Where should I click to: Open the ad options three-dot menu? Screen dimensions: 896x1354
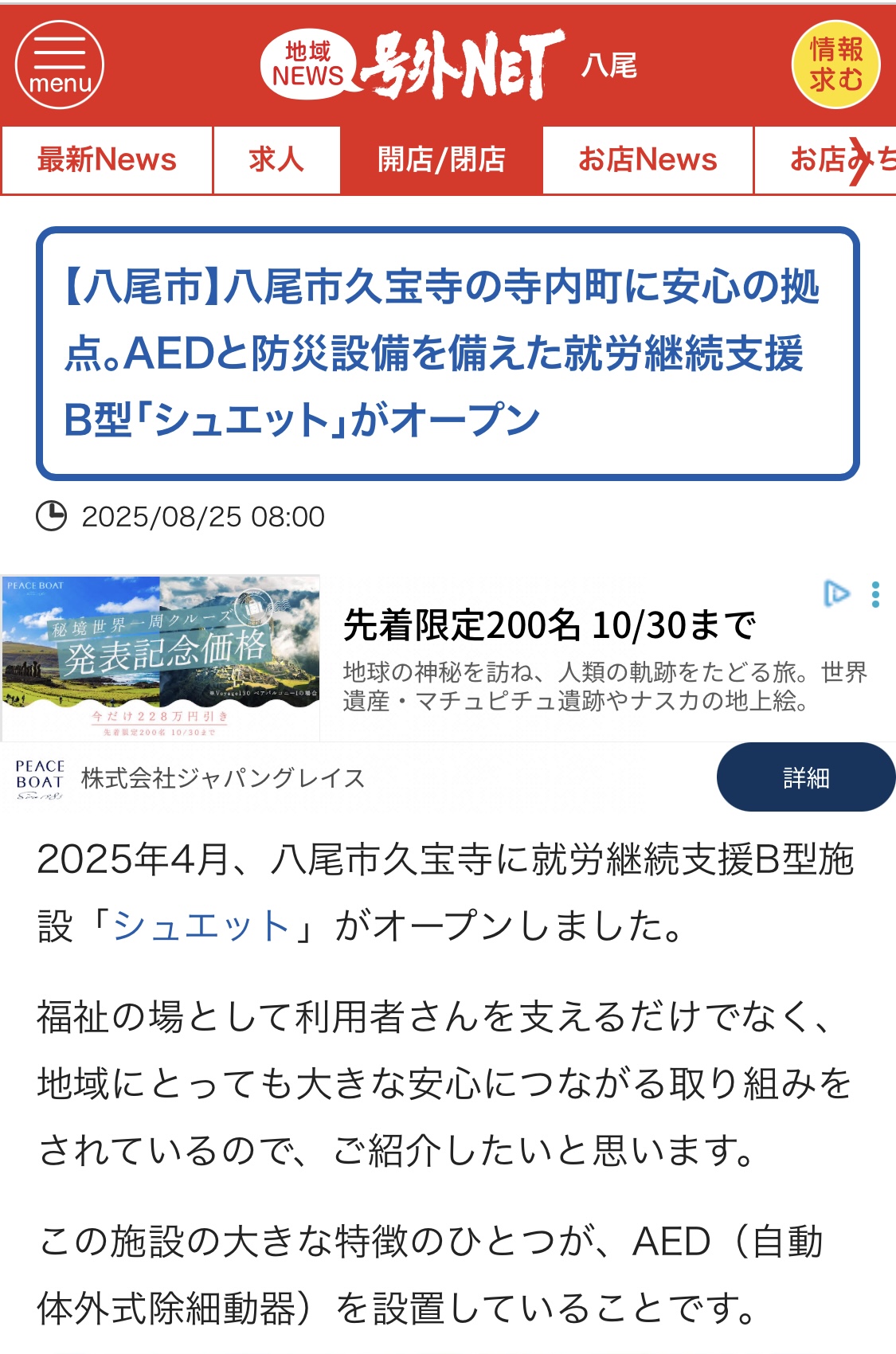(875, 594)
